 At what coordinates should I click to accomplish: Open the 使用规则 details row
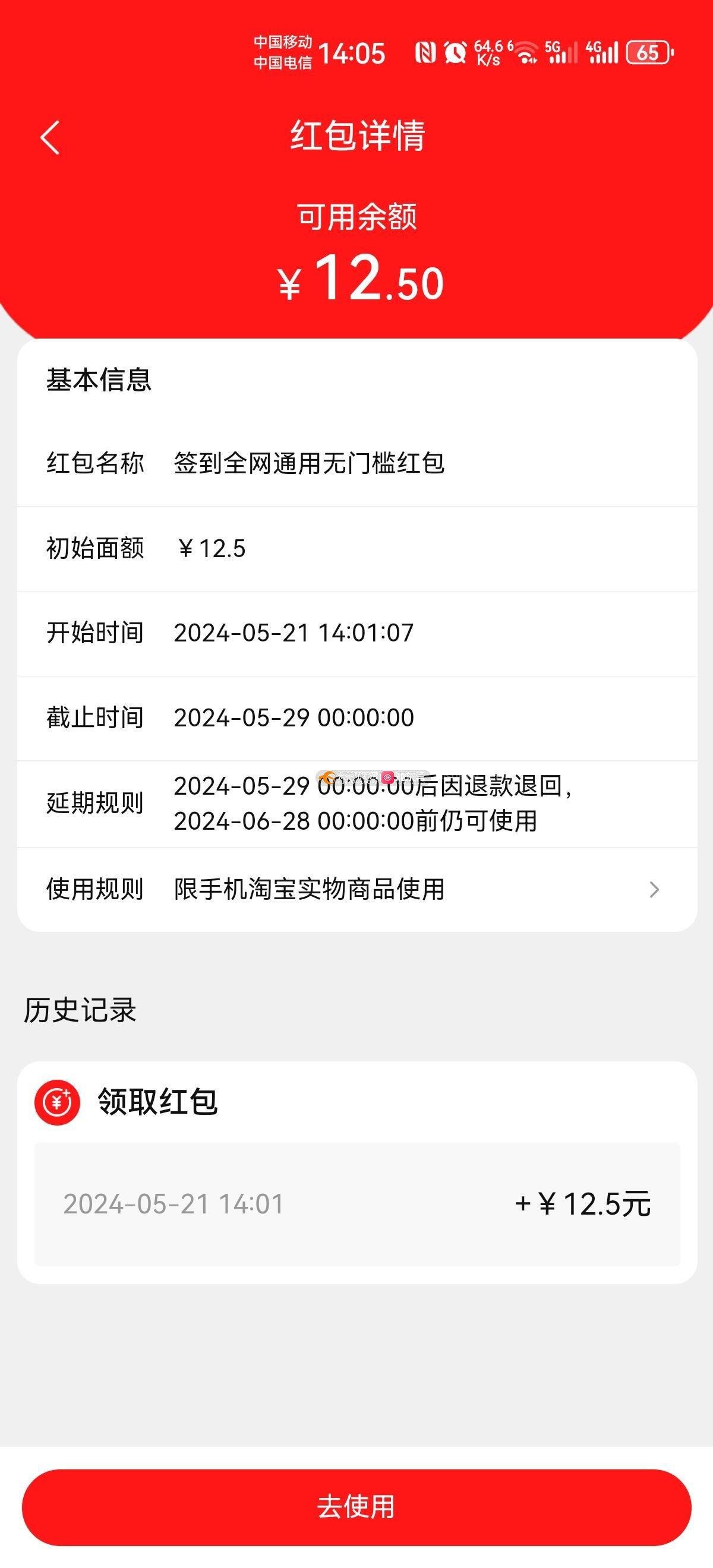(357, 889)
